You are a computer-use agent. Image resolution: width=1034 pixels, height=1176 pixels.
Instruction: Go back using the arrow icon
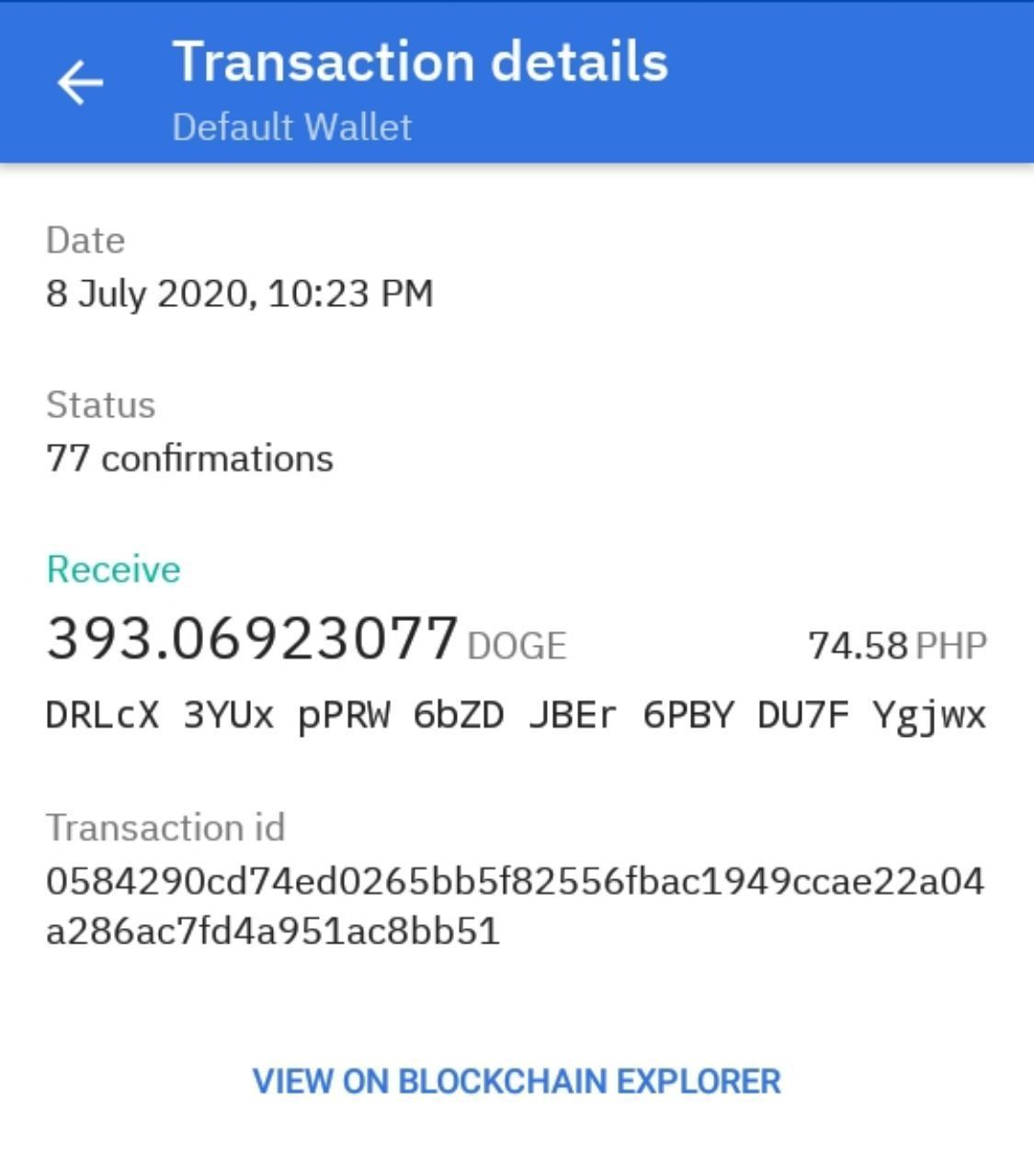click(80, 84)
